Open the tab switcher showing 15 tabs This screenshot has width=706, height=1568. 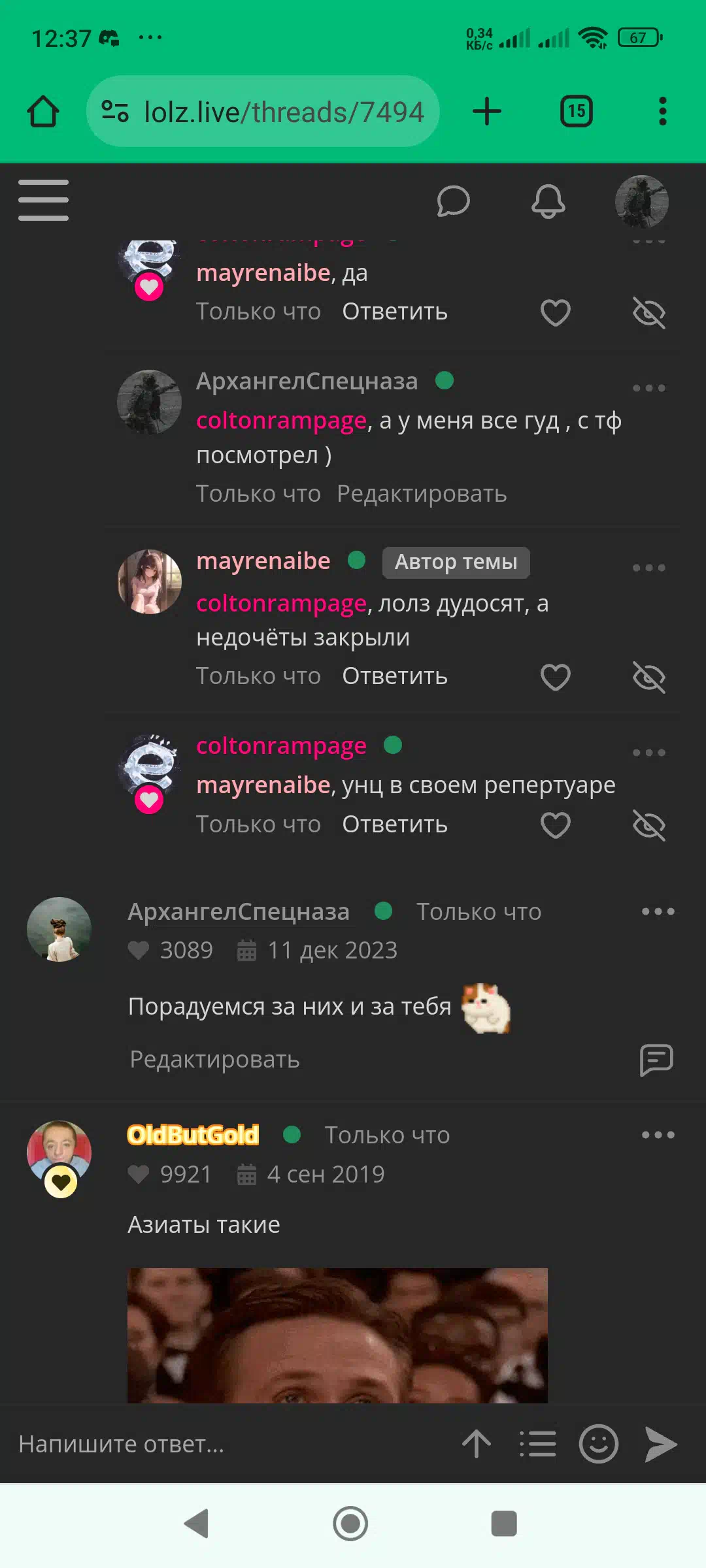(577, 111)
